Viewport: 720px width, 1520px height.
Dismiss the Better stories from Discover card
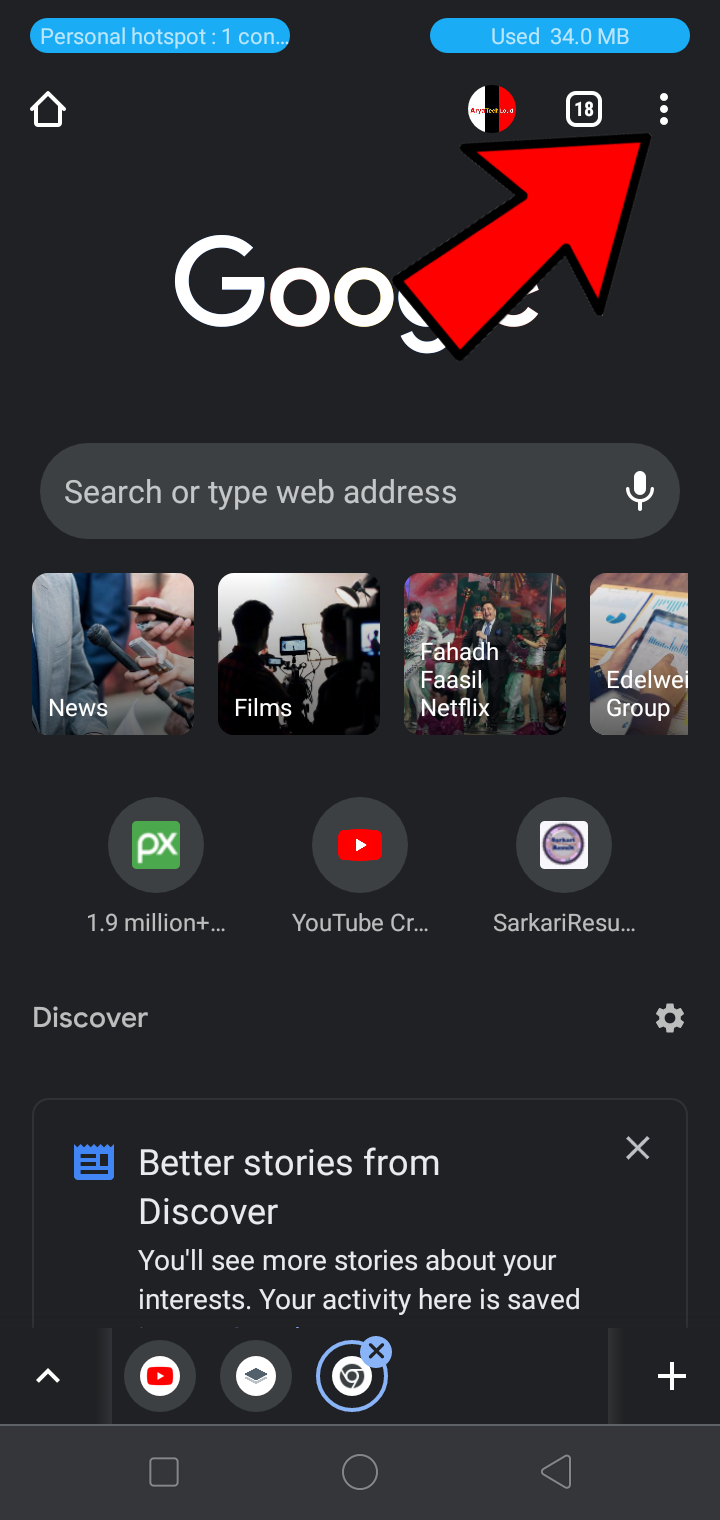[x=638, y=1148]
